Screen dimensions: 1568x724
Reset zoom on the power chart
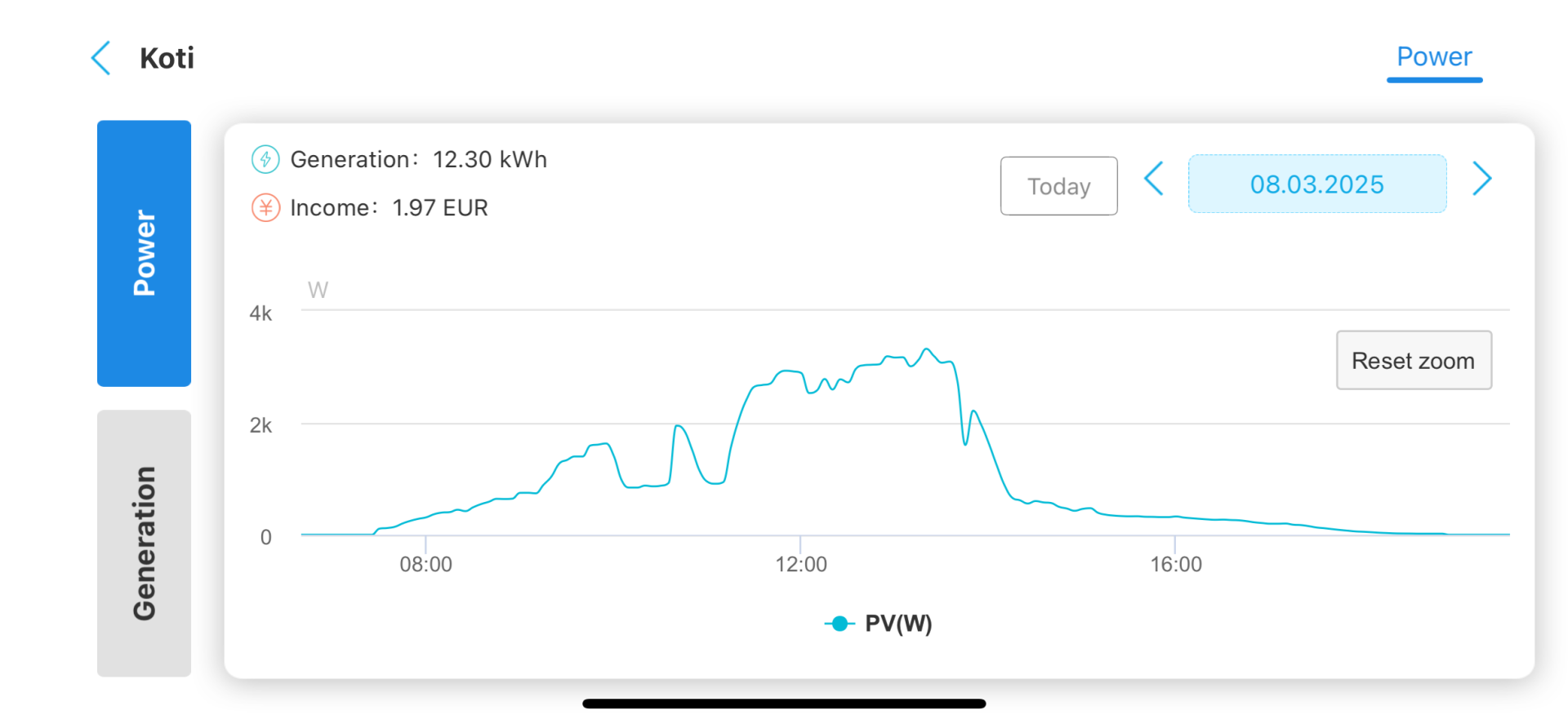point(1413,361)
